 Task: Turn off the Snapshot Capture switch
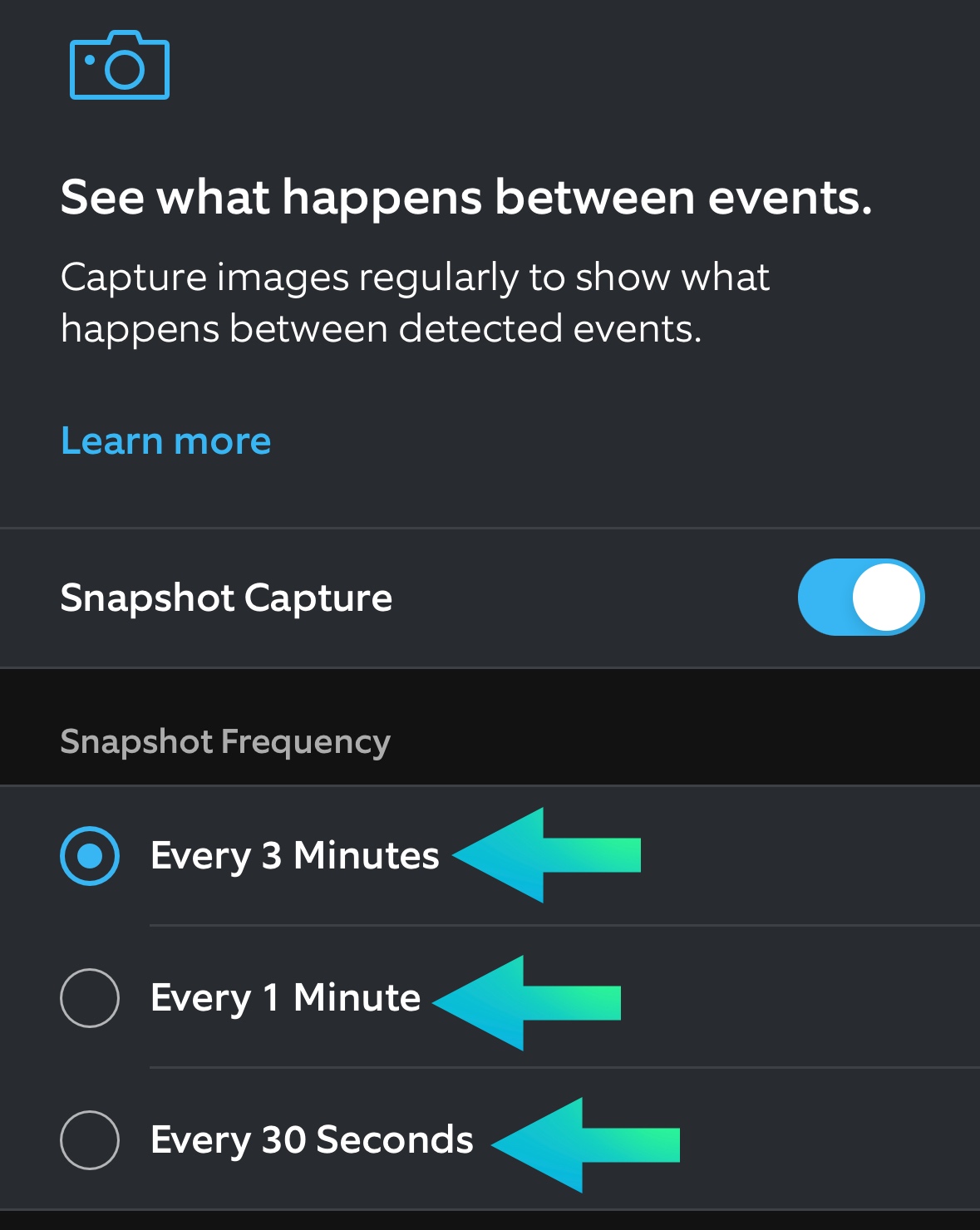pos(860,598)
